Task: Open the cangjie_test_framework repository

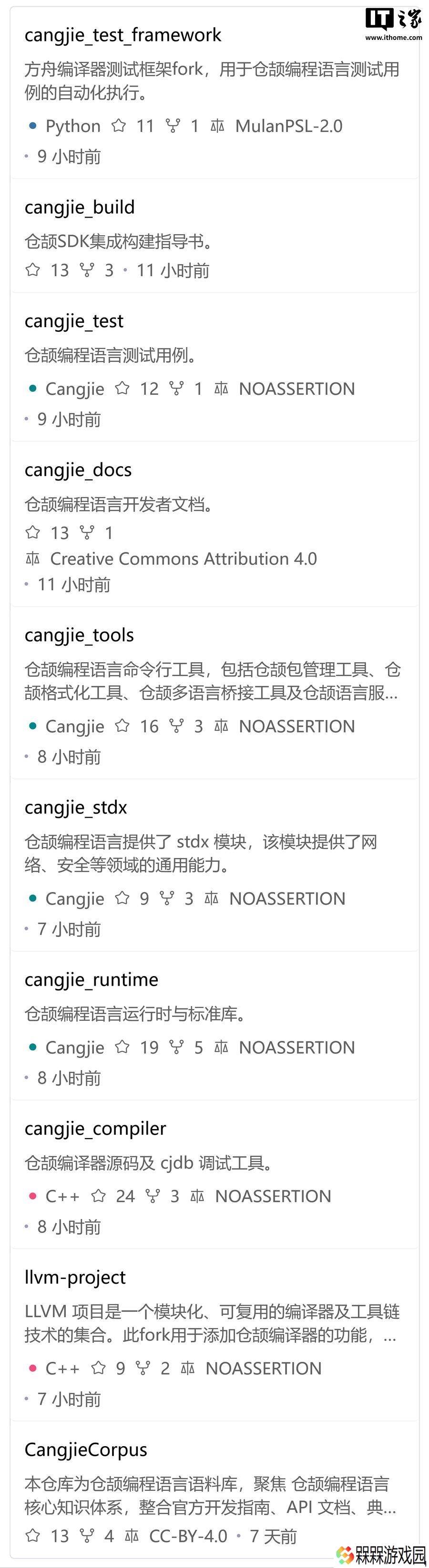Action: [x=123, y=35]
